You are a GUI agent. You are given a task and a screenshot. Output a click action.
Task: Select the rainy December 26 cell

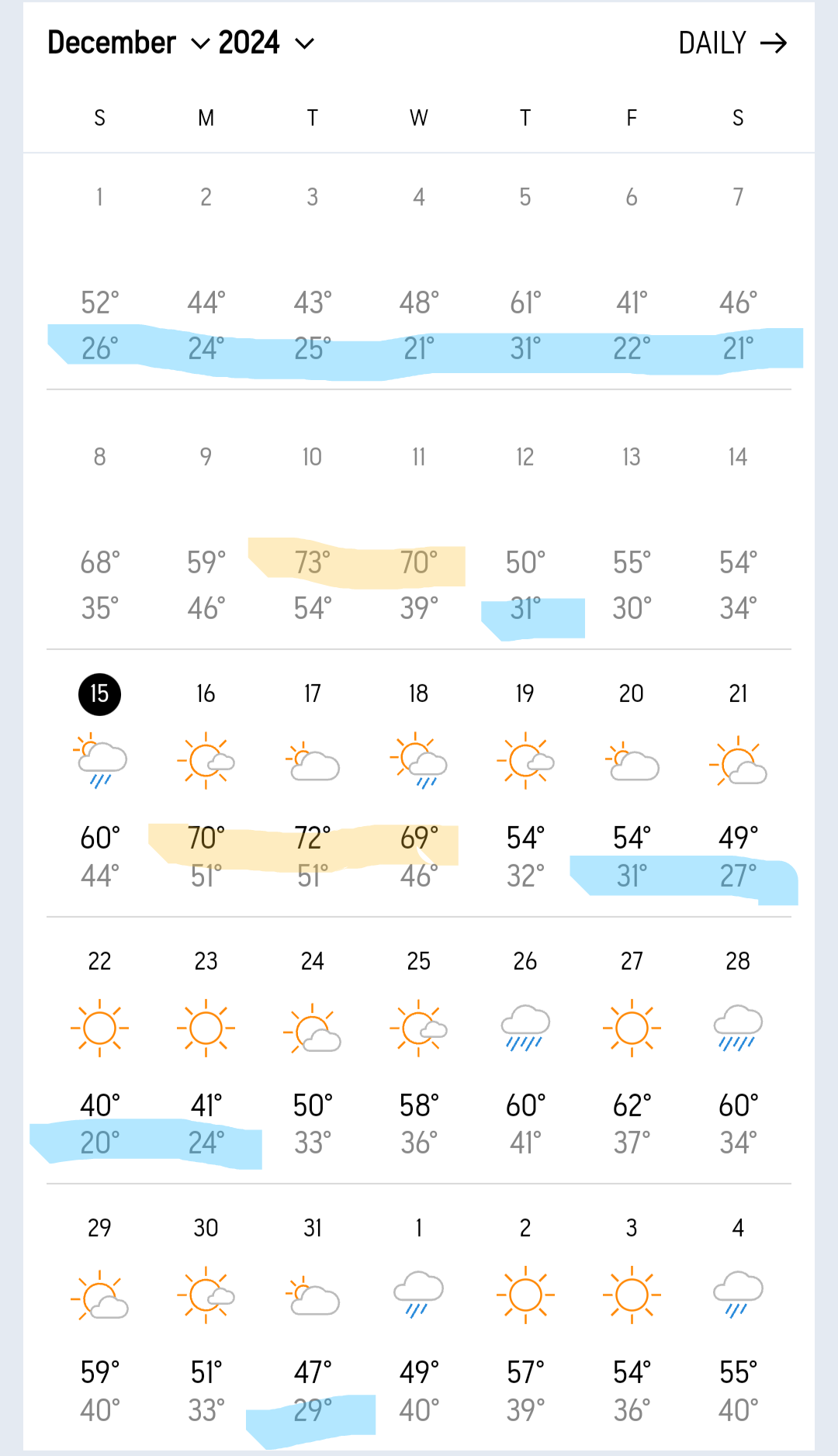click(x=525, y=1051)
